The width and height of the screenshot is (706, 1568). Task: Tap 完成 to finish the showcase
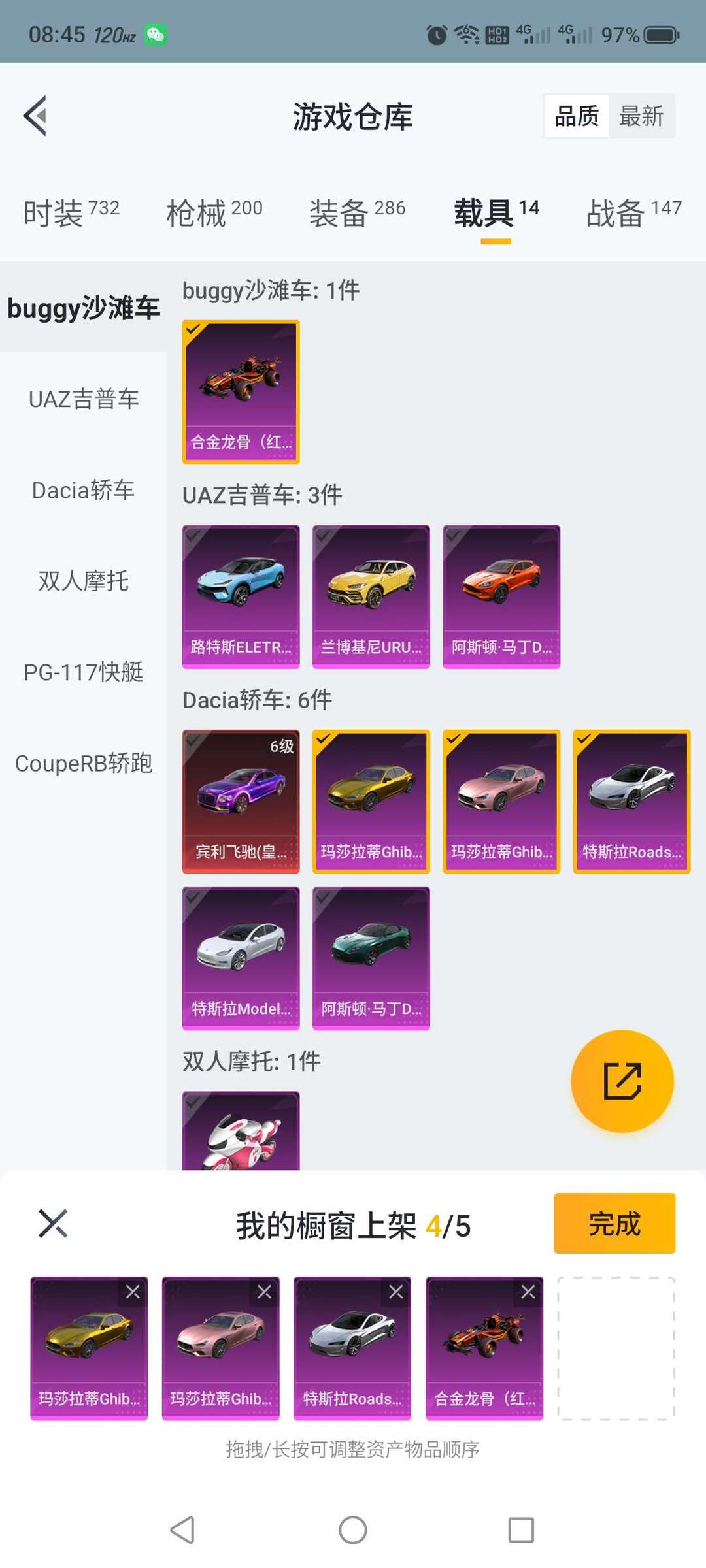614,1223
